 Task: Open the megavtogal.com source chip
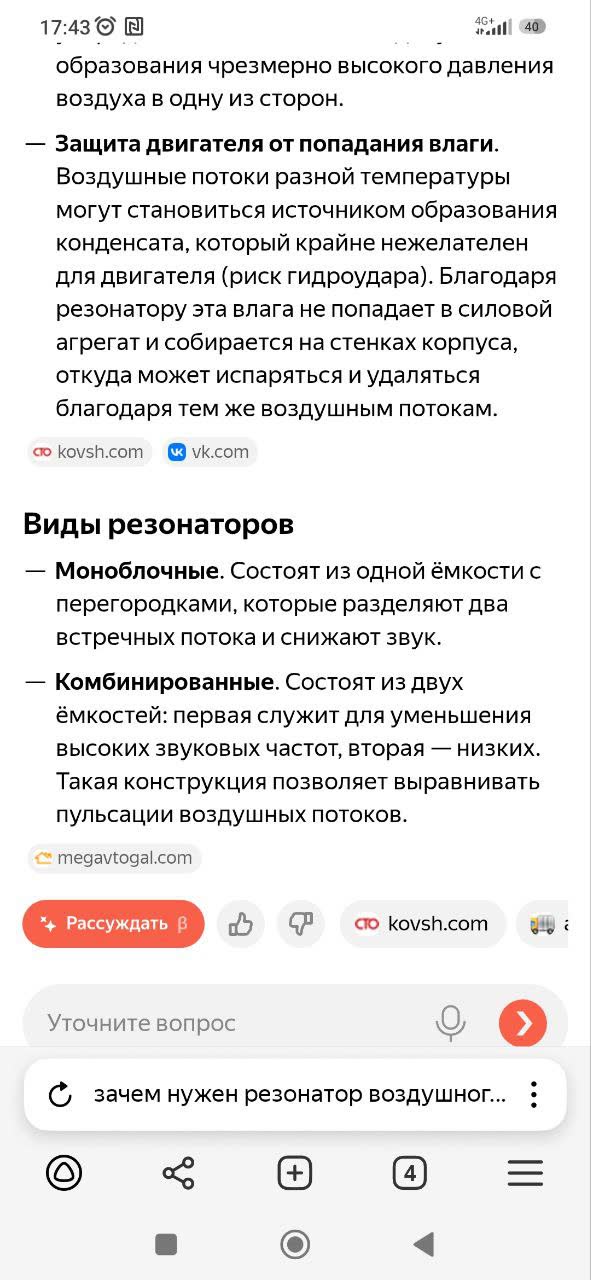114,858
